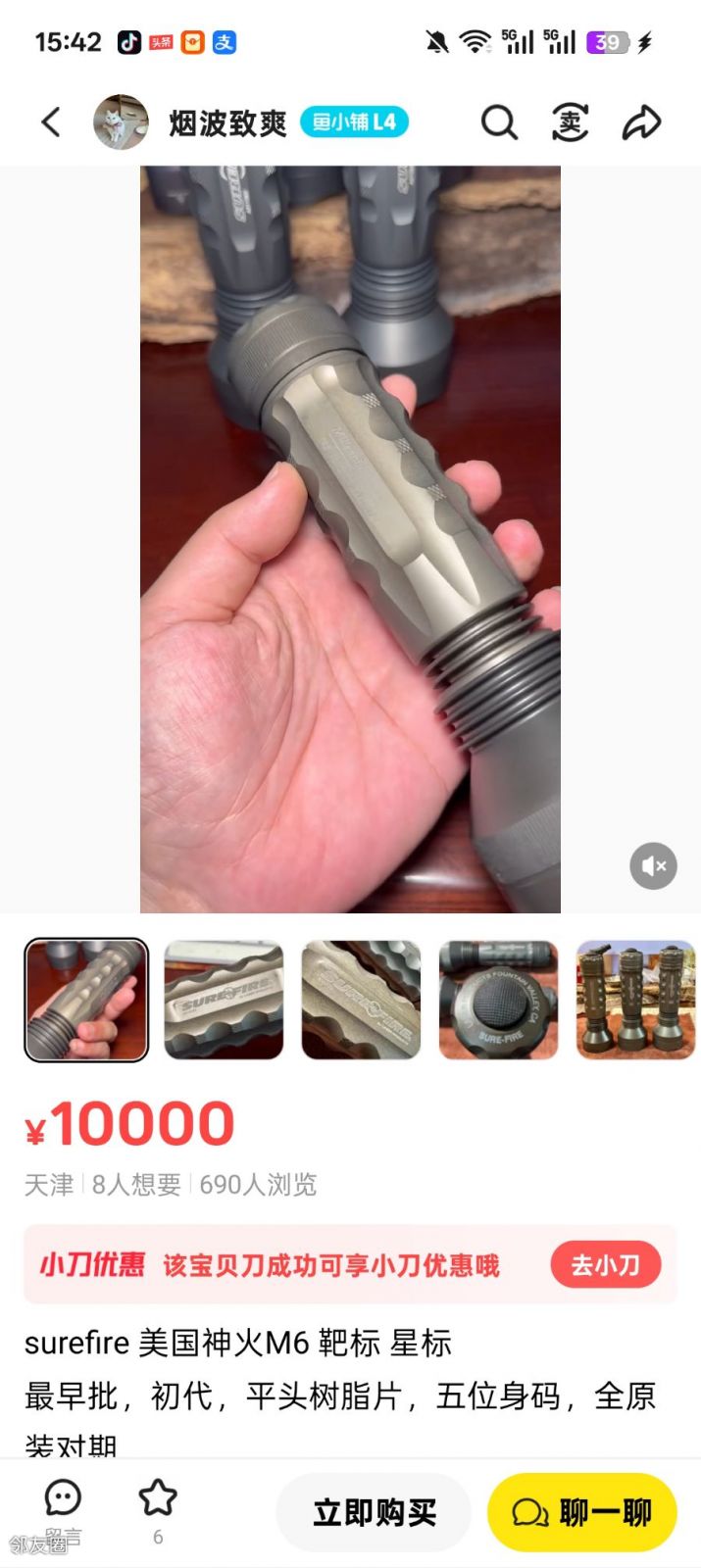
Task: Unmute the product video
Action: [653, 865]
